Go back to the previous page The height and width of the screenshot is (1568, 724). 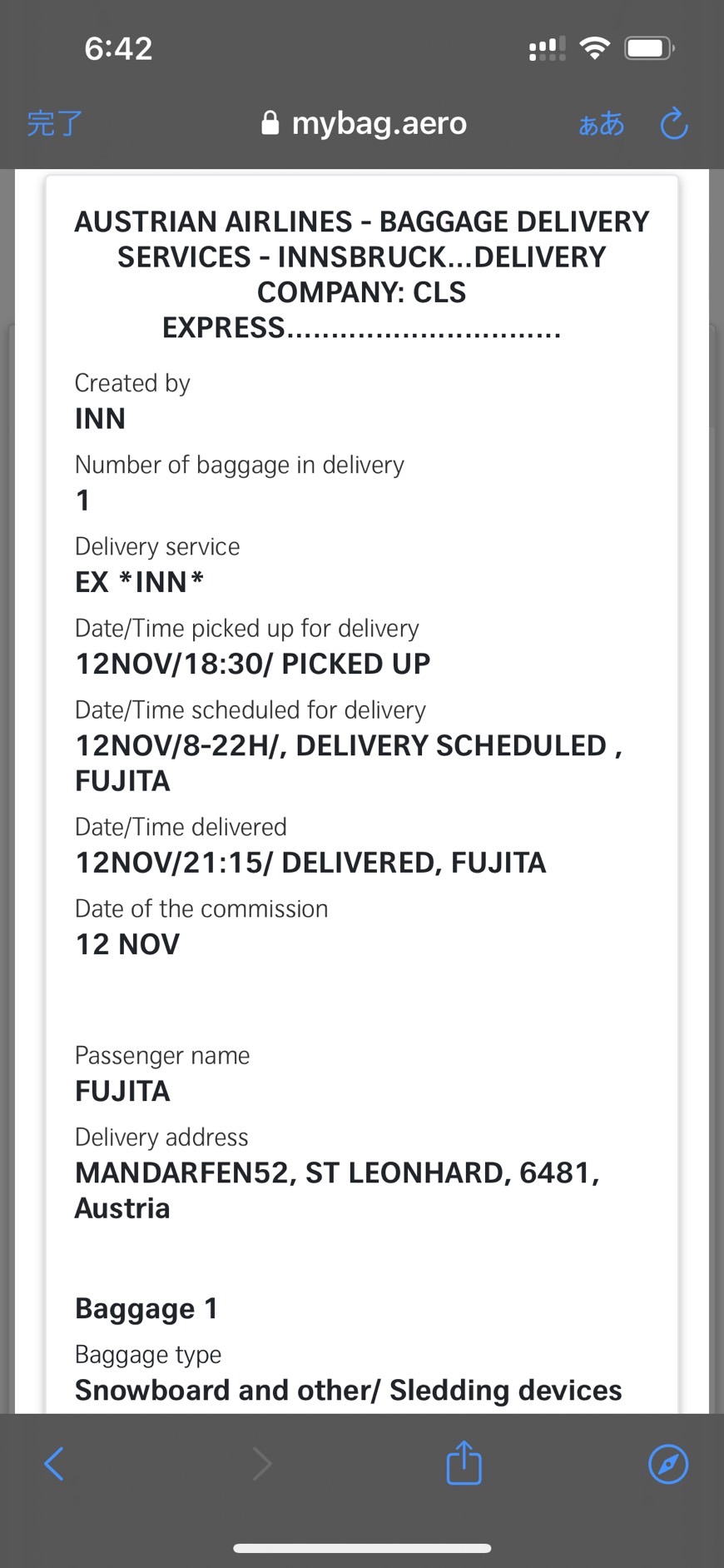pyautogui.click(x=54, y=1463)
